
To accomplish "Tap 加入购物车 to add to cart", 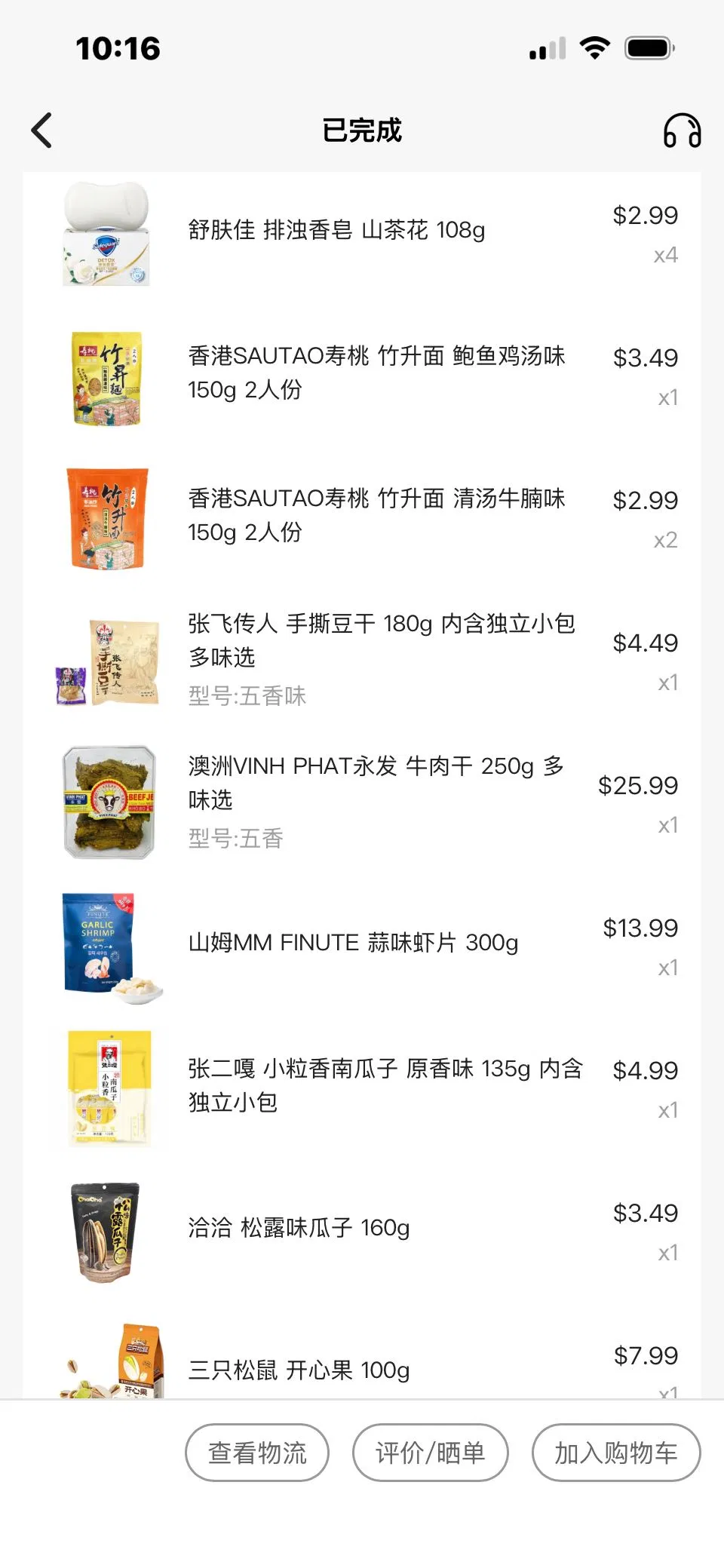I will click(x=615, y=1452).
